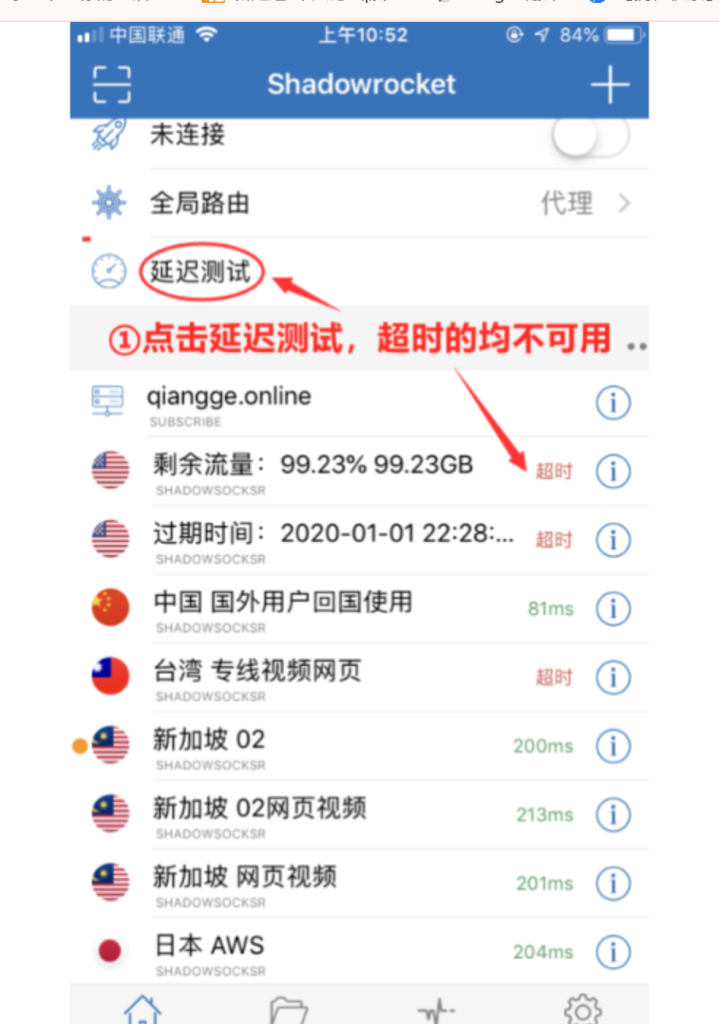Add a new server with plus icon
Screen dimensions: 719x1024
click(x=609, y=85)
